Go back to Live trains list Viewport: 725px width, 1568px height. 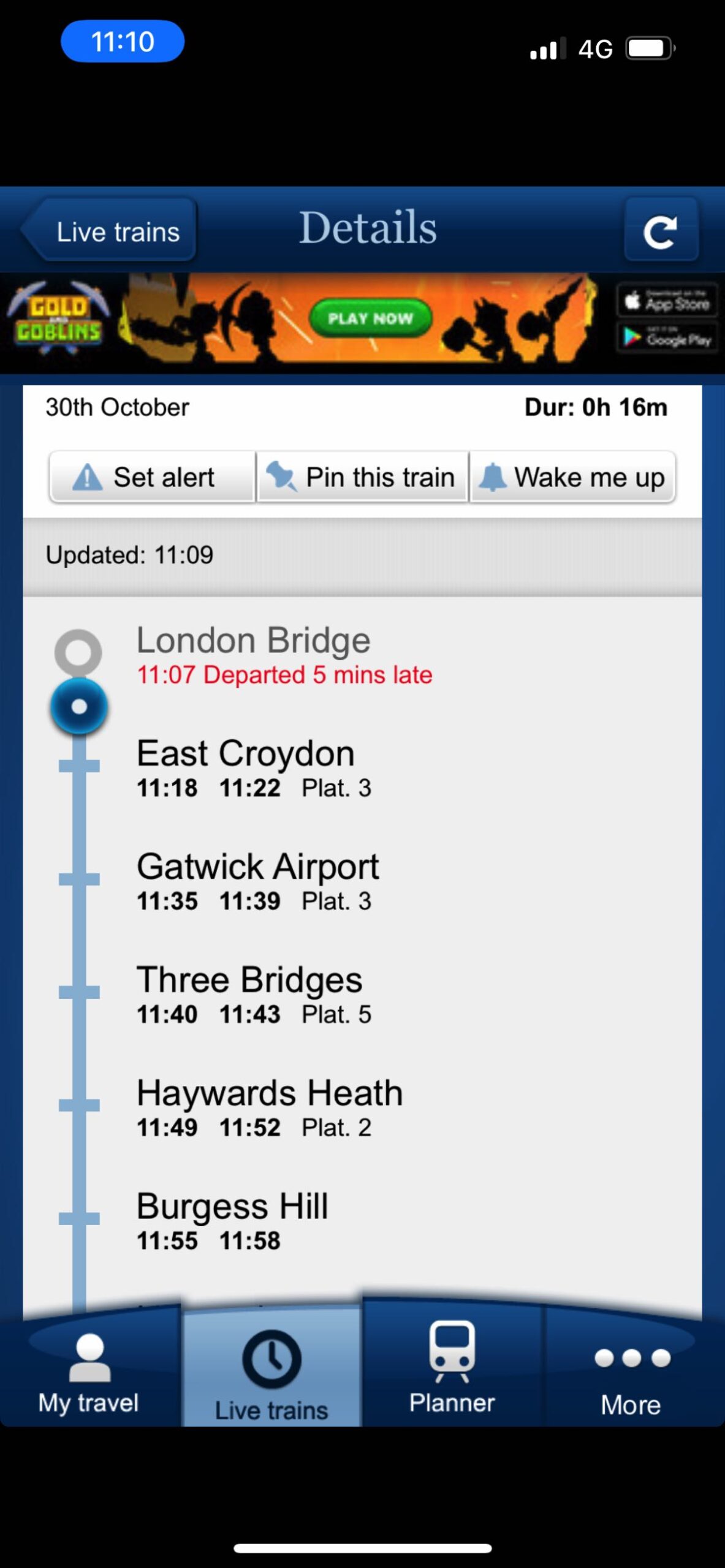pyautogui.click(x=109, y=231)
